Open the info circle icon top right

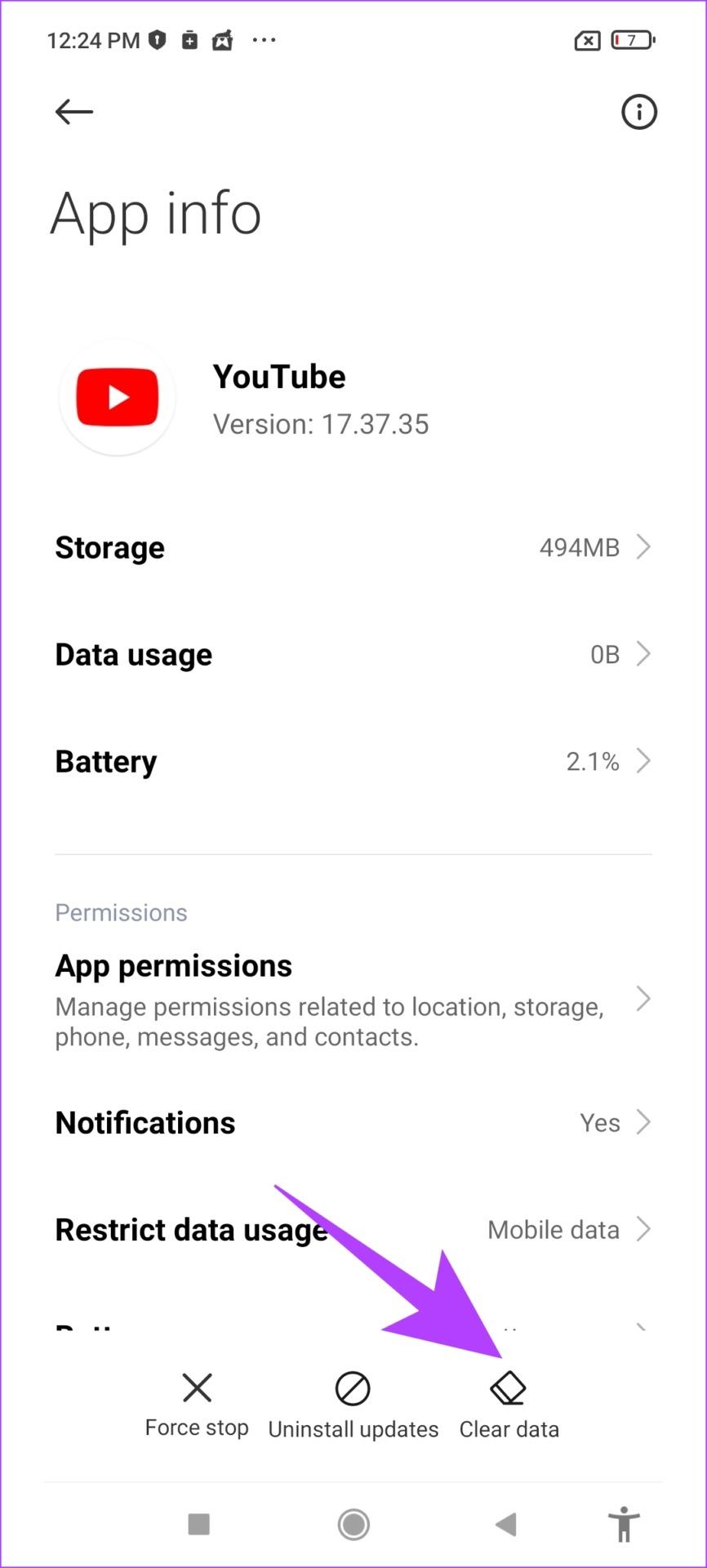[x=639, y=112]
